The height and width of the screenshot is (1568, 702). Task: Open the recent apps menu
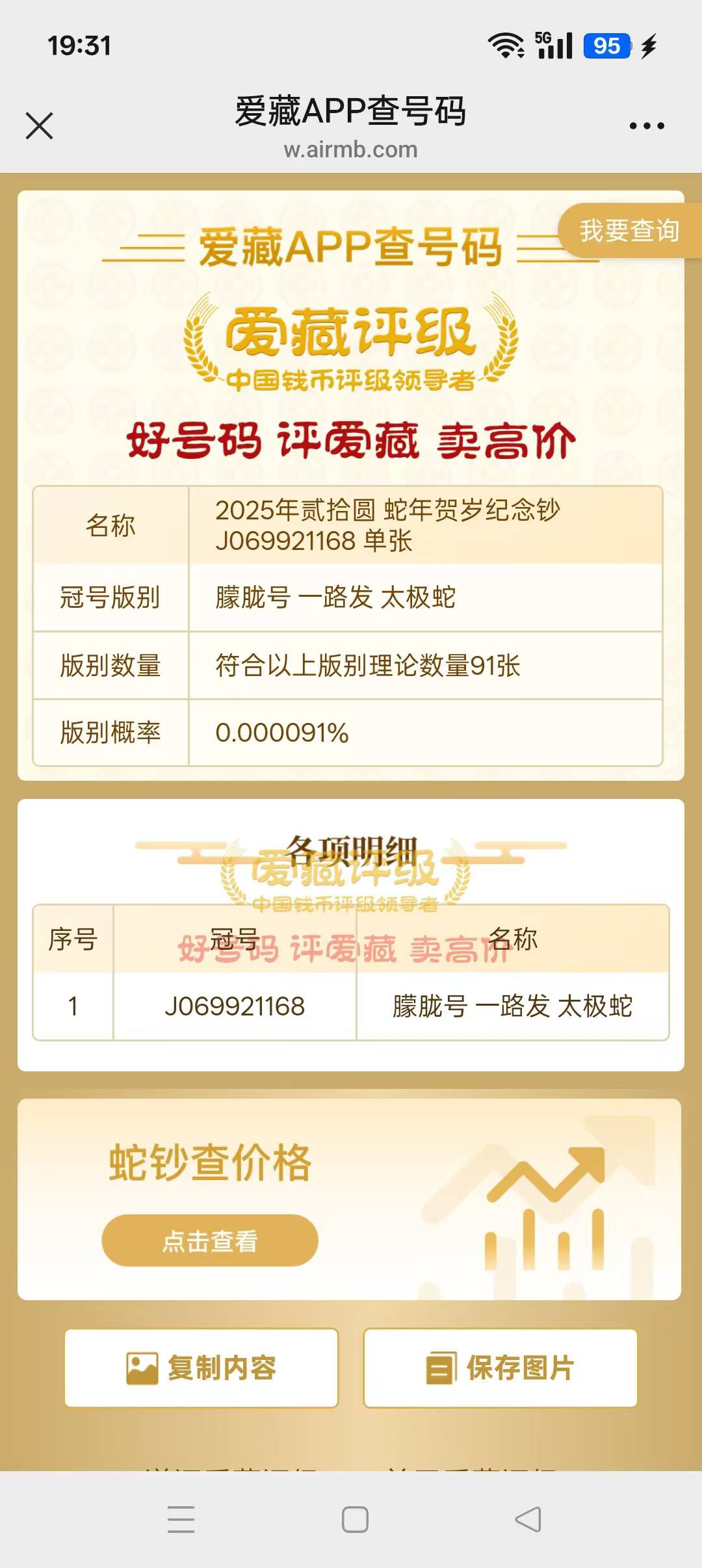point(181,1519)
